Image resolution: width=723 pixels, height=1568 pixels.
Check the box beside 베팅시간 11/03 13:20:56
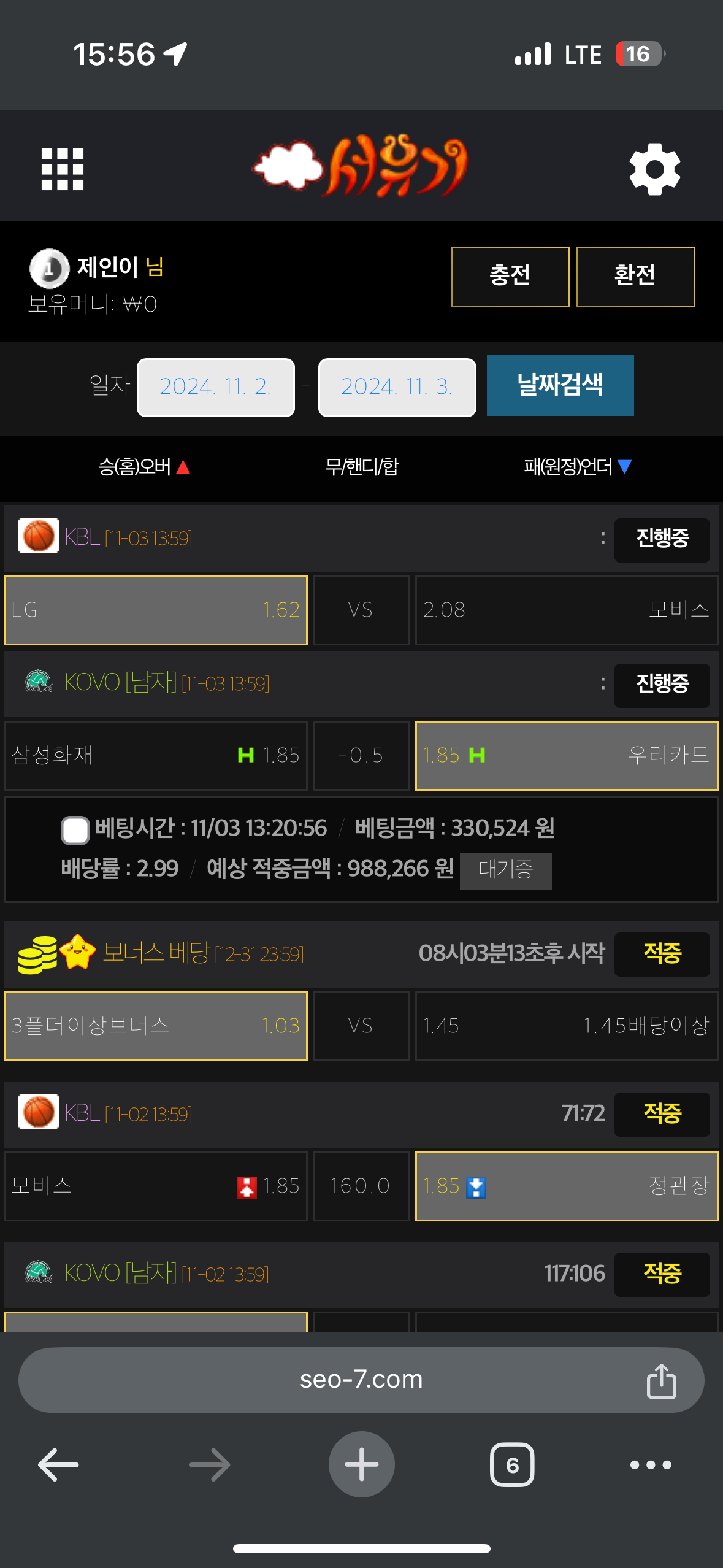coord(75,831)
